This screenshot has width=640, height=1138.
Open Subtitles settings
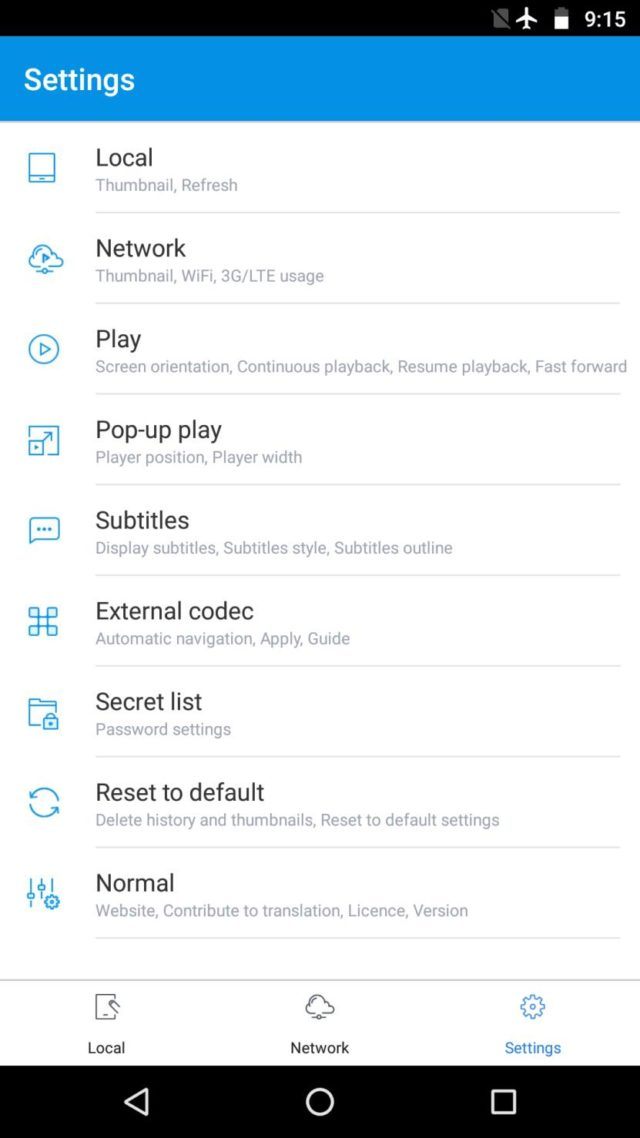(x=320, y=531)
